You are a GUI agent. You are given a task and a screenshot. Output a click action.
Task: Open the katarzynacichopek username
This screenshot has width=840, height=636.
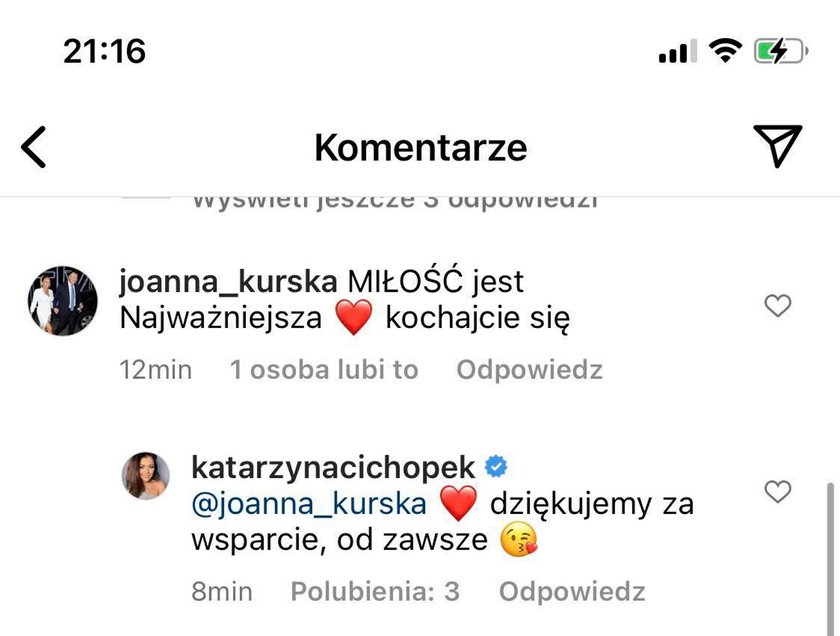click(x=331, y=468)
